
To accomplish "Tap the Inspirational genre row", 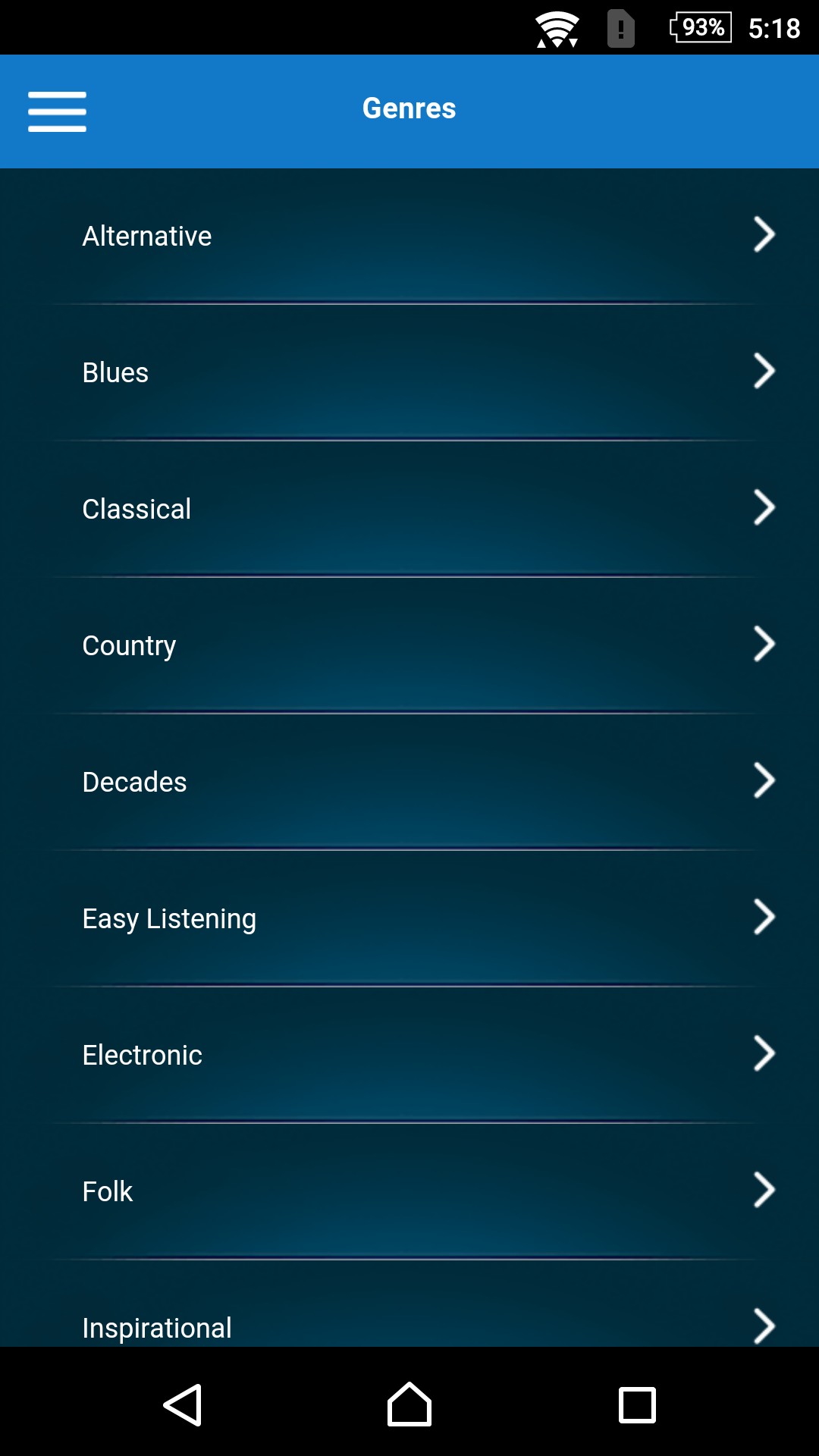I will [409, 1326].
